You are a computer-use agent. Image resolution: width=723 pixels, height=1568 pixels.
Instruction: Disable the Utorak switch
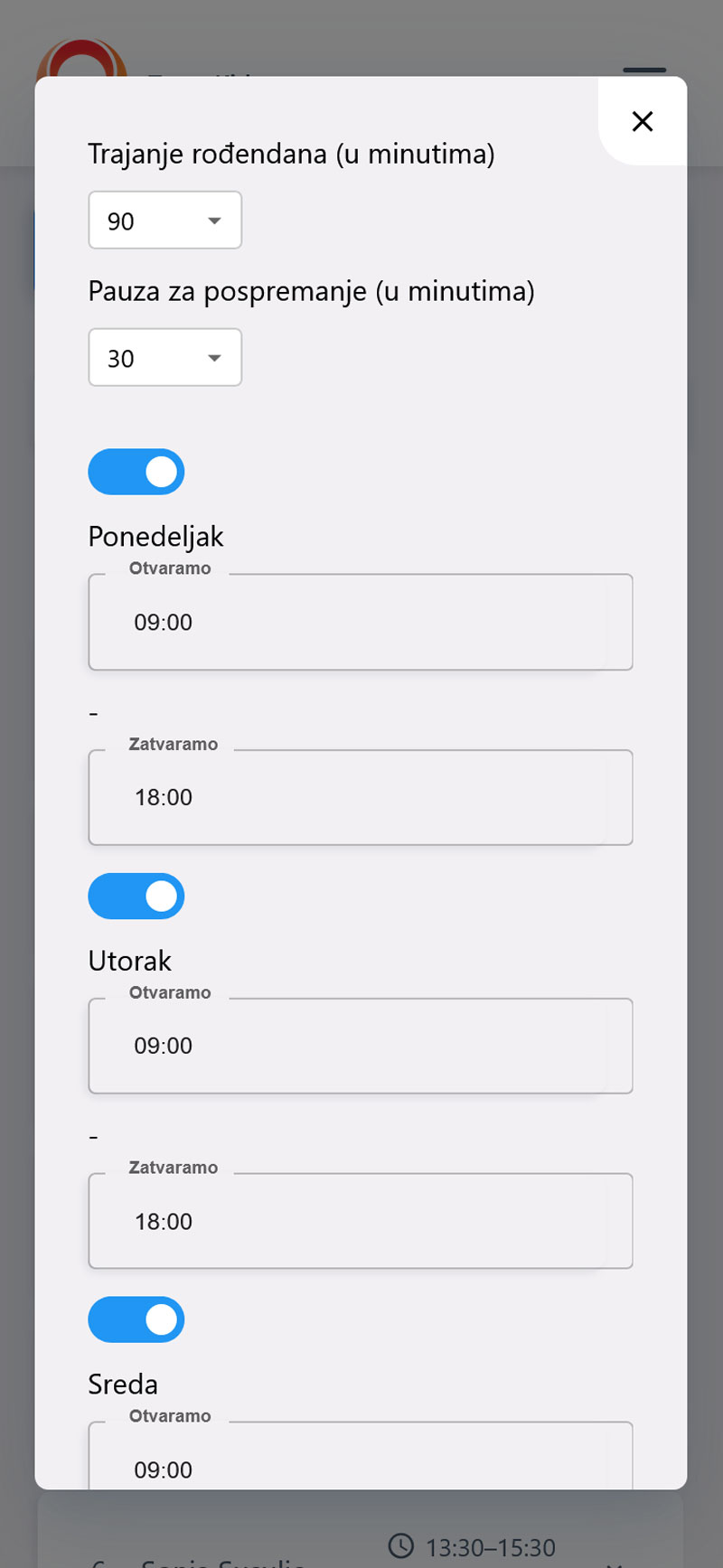click(x=136, y=896)
